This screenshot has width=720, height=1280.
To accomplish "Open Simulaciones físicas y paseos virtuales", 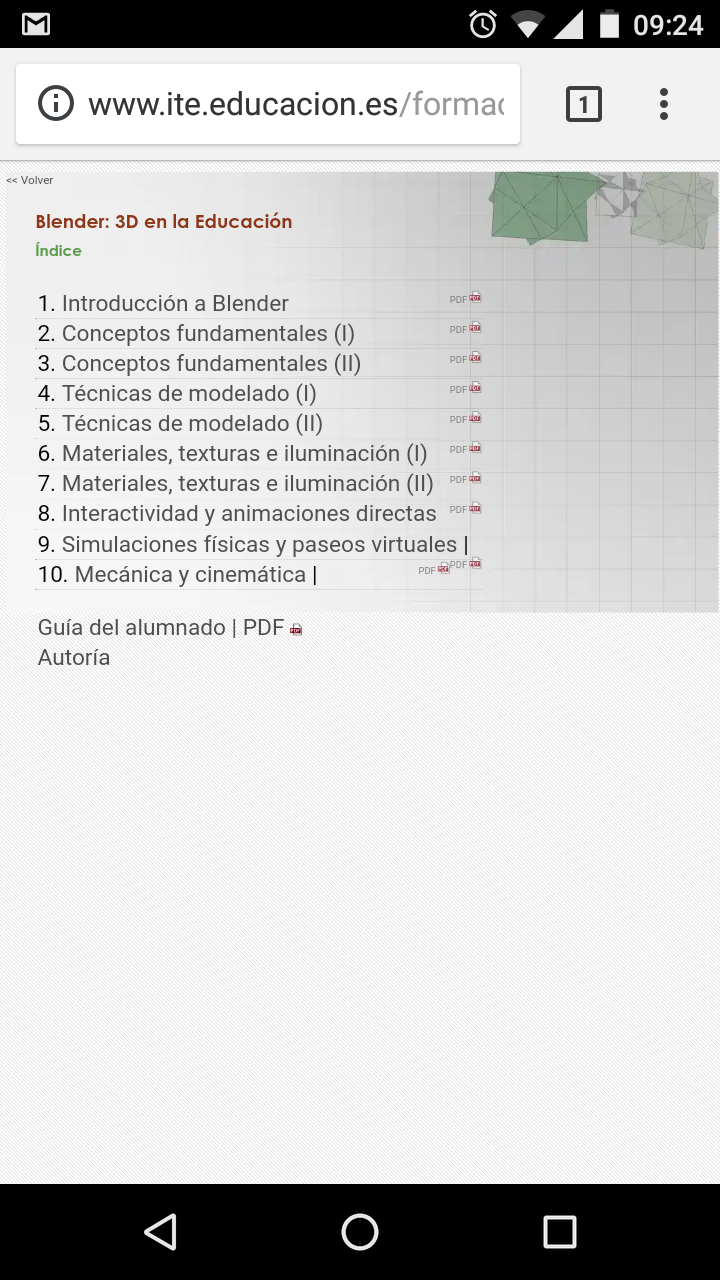I will (259, 545).
